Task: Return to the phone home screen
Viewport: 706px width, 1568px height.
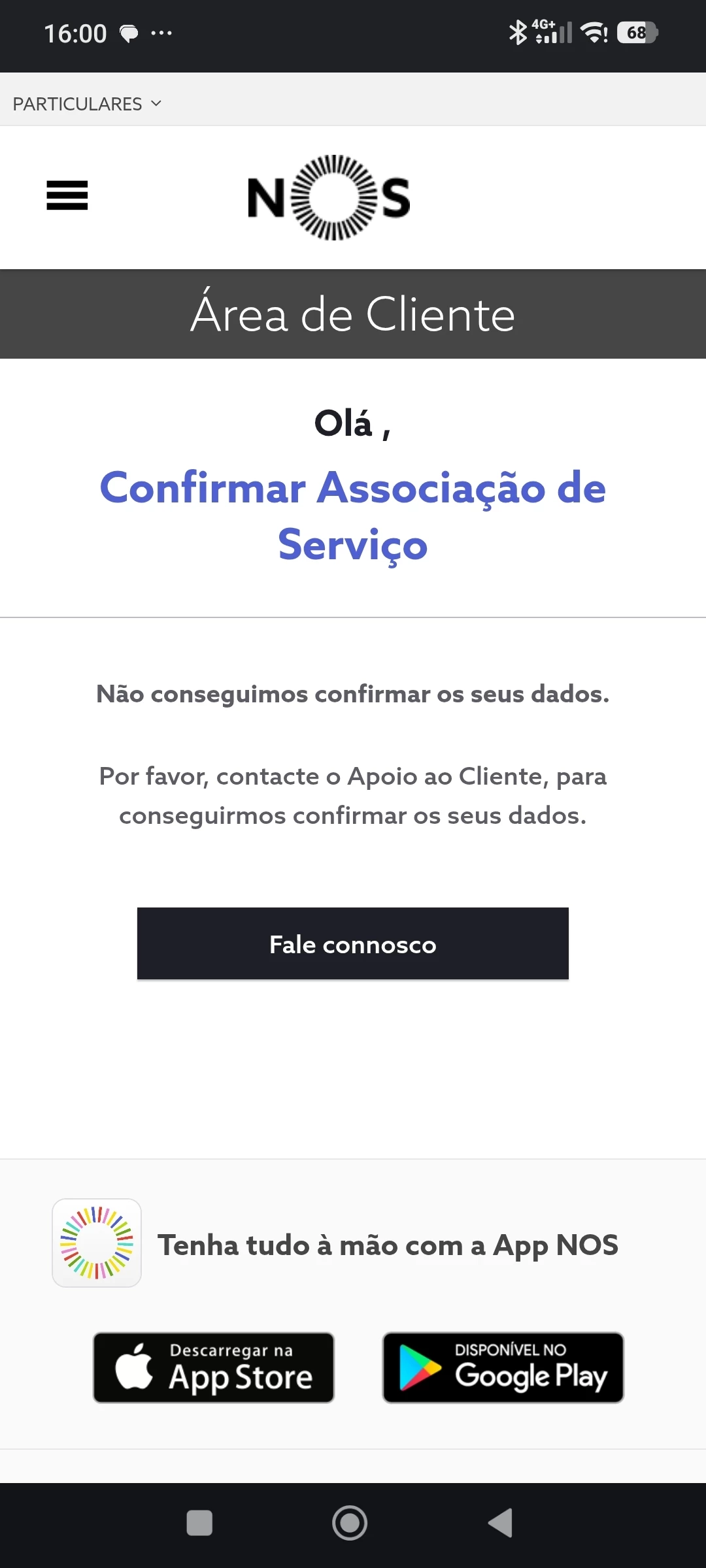Action: pyautogui.click(x=350, y=1523)
